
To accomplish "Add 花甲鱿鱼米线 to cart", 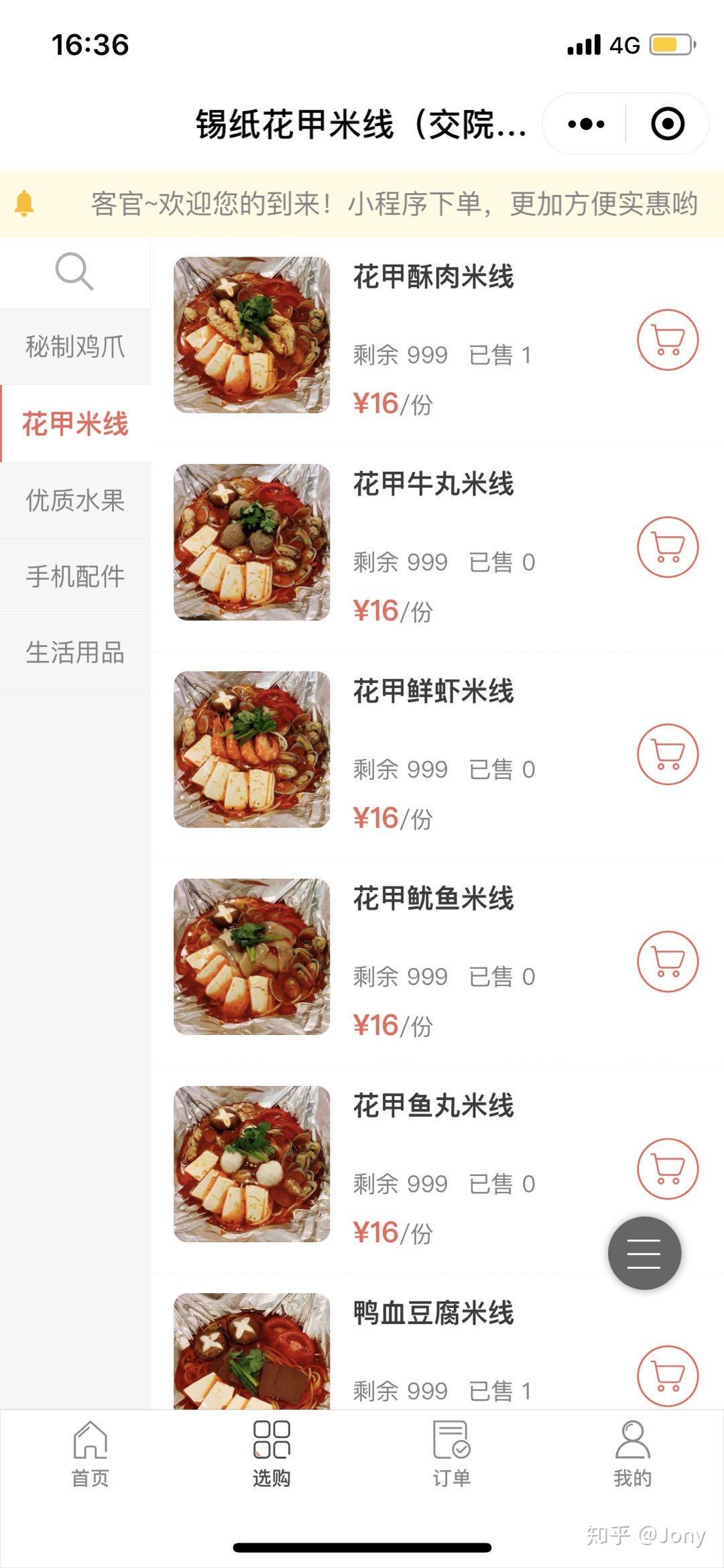I will (667, 961).
